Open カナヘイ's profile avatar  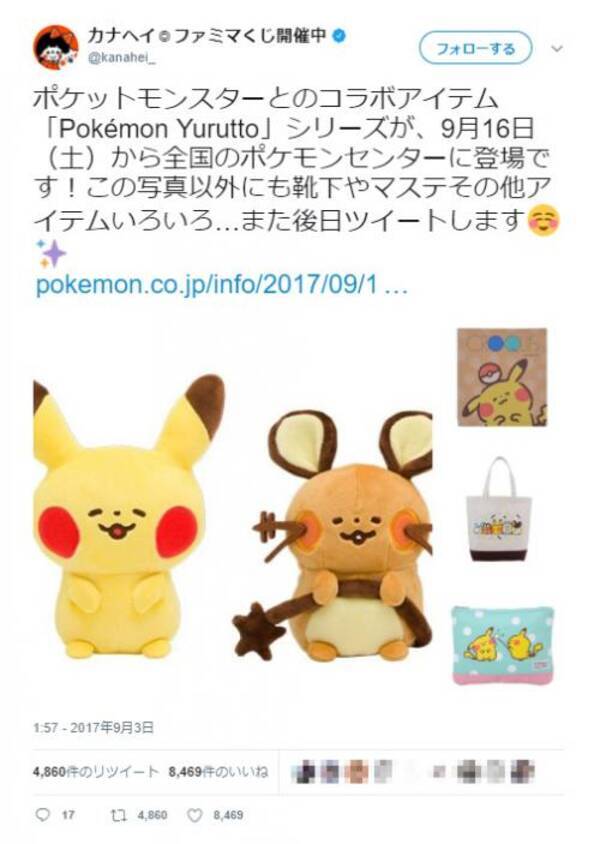point(56,47)
